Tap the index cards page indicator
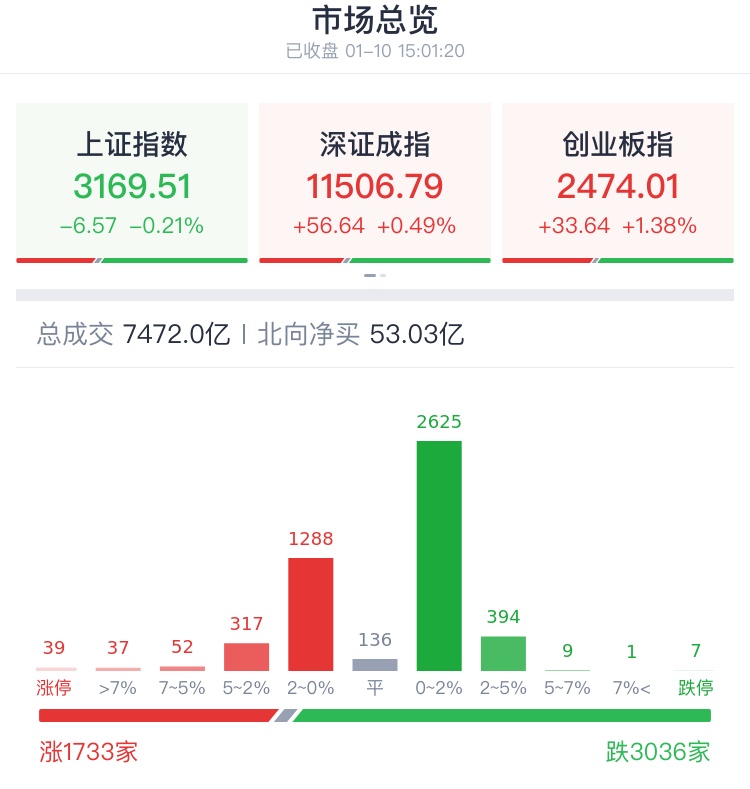 (x=375, y=275)
